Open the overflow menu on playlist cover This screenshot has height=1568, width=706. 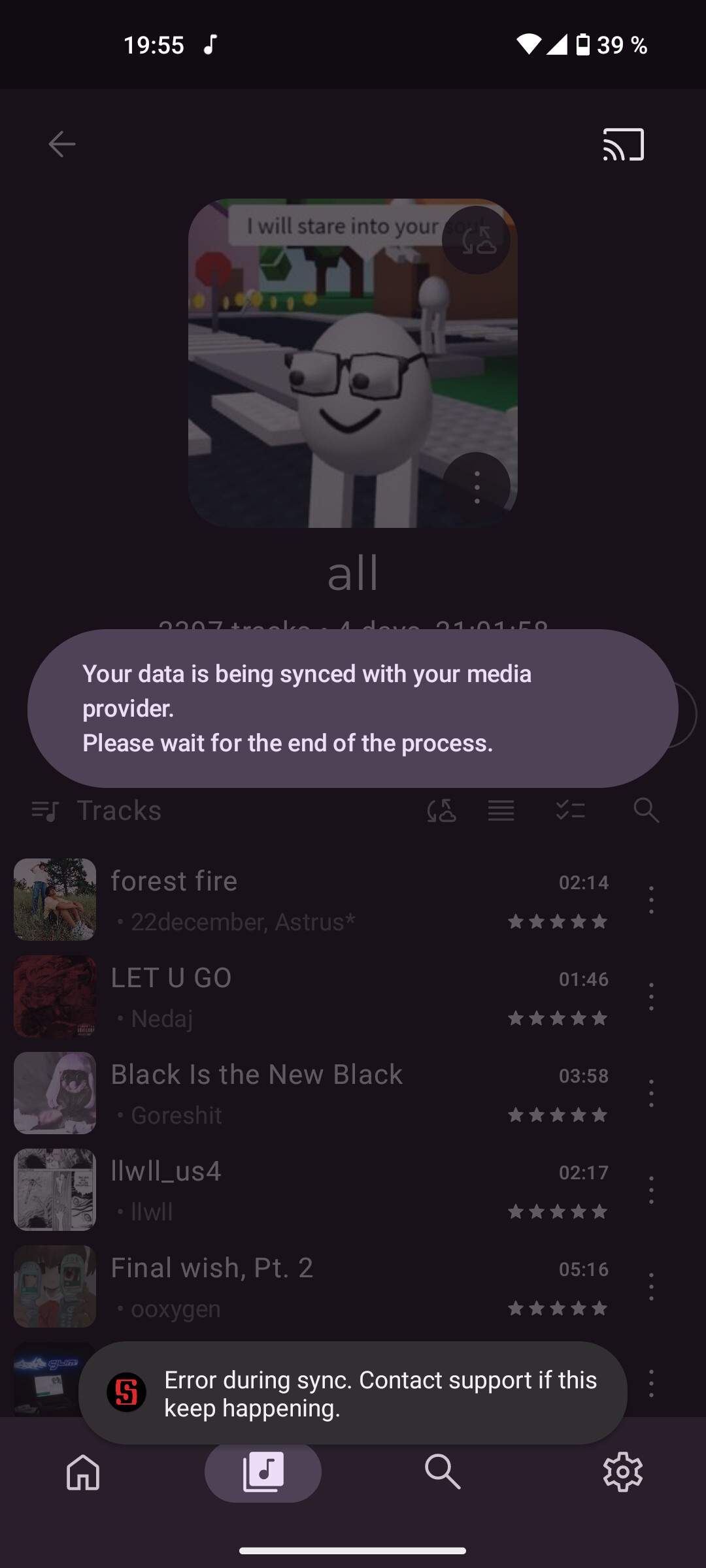[477, 487]
